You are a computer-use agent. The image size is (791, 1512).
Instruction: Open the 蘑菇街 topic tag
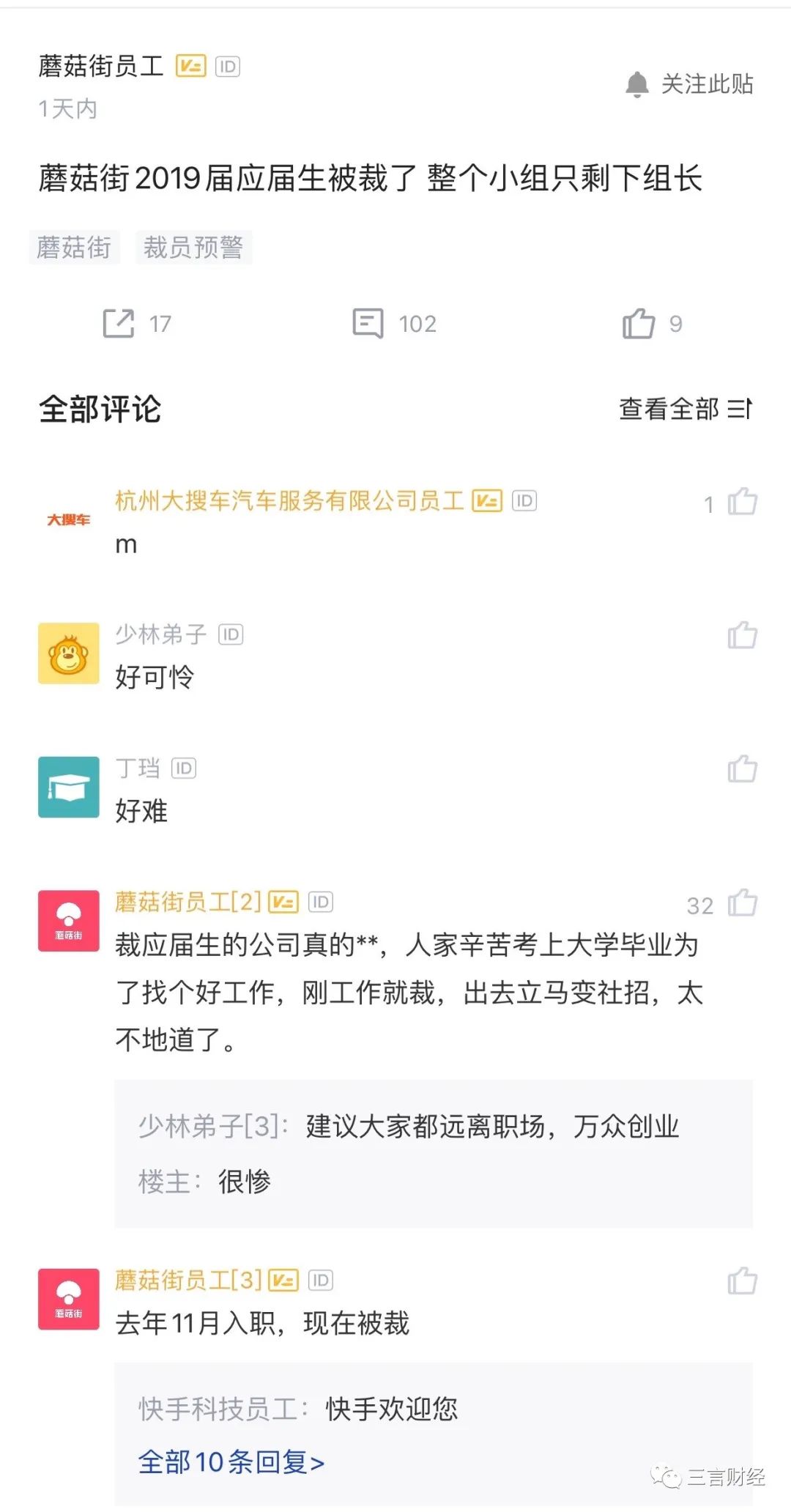[x=74, y=248]
